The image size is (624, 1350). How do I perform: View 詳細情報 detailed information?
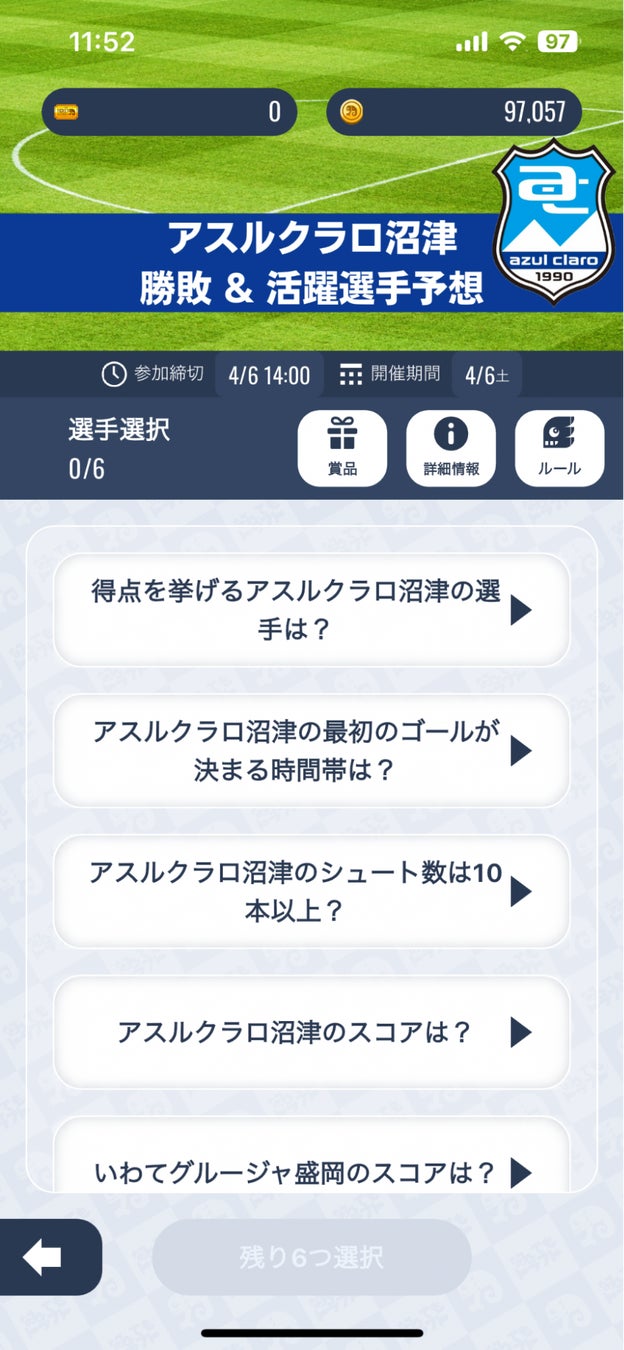pos(450,448)
